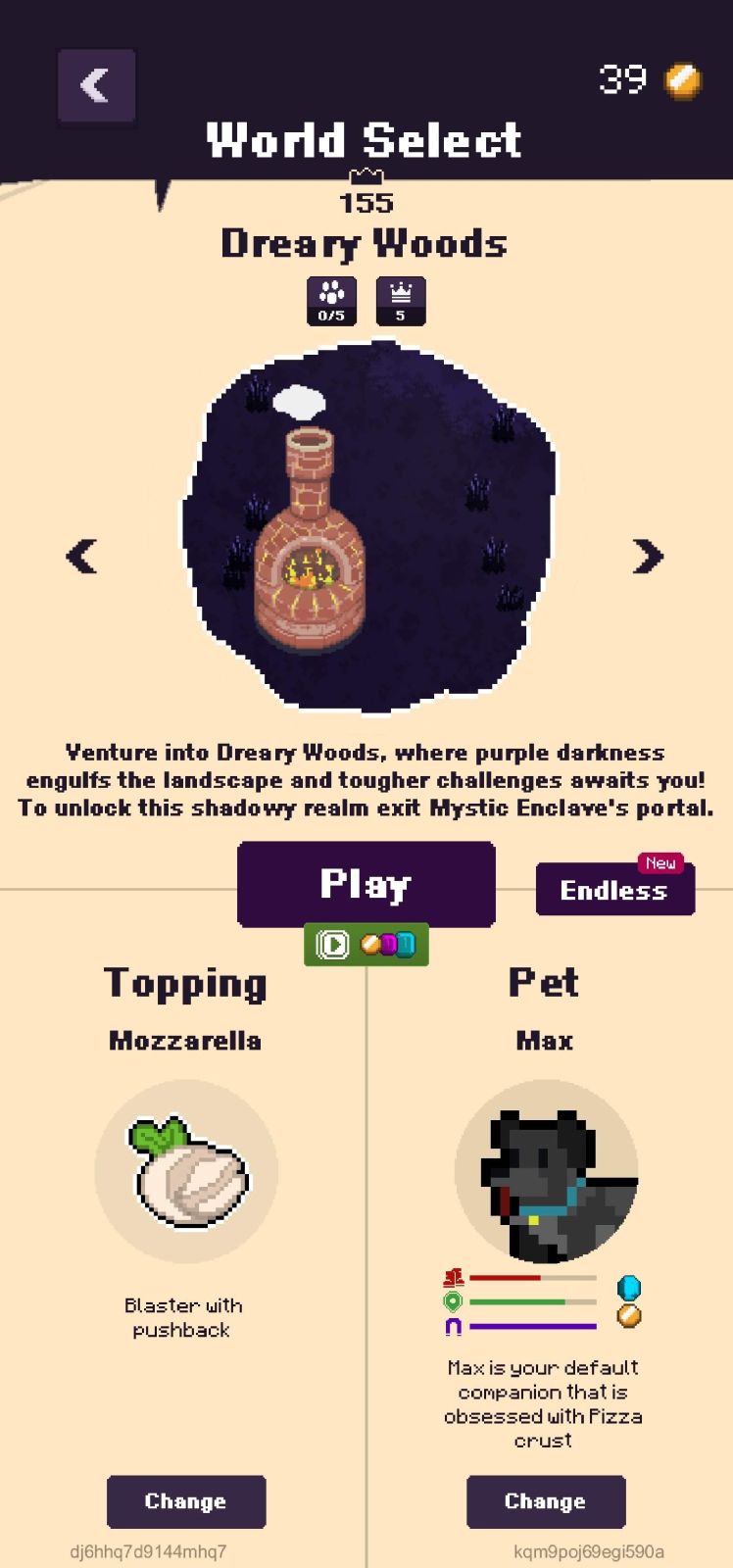The height and width of the screenshot is (1568, 733).
Task: Tap the purple magnet stat icon
Action: 453,1328
